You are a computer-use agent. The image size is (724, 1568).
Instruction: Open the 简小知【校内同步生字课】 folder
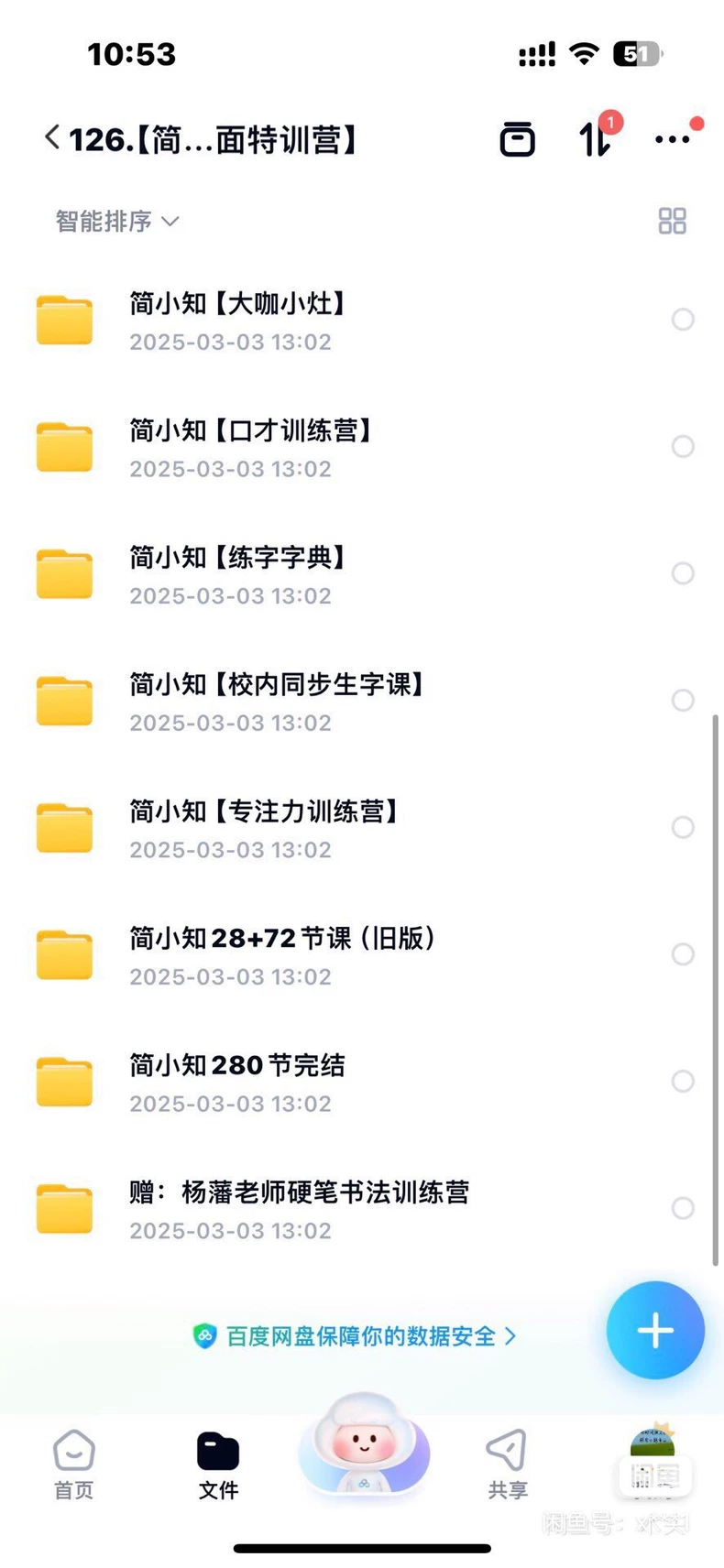click(x=362, y=702)
